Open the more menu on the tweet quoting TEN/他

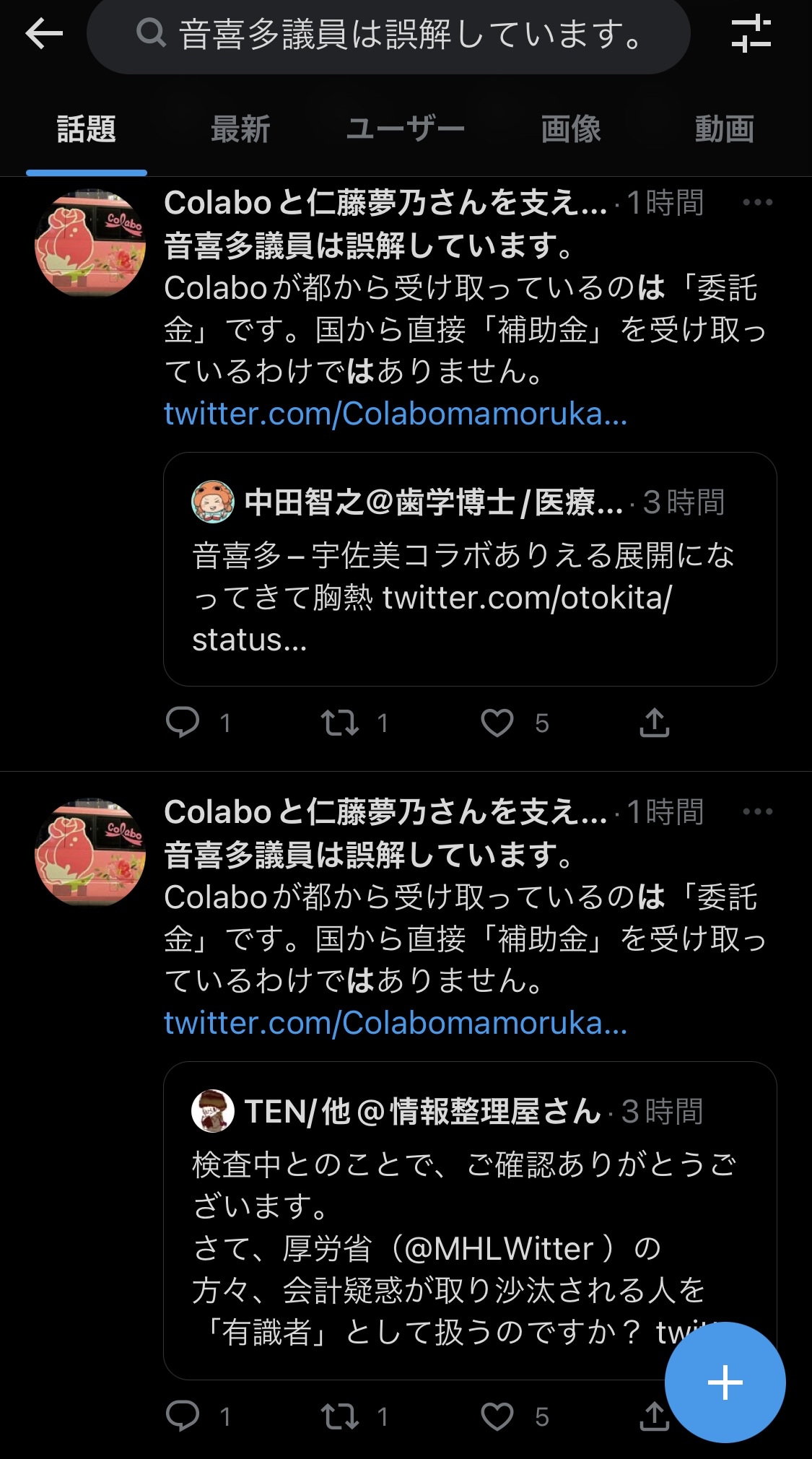coord(758,811)
